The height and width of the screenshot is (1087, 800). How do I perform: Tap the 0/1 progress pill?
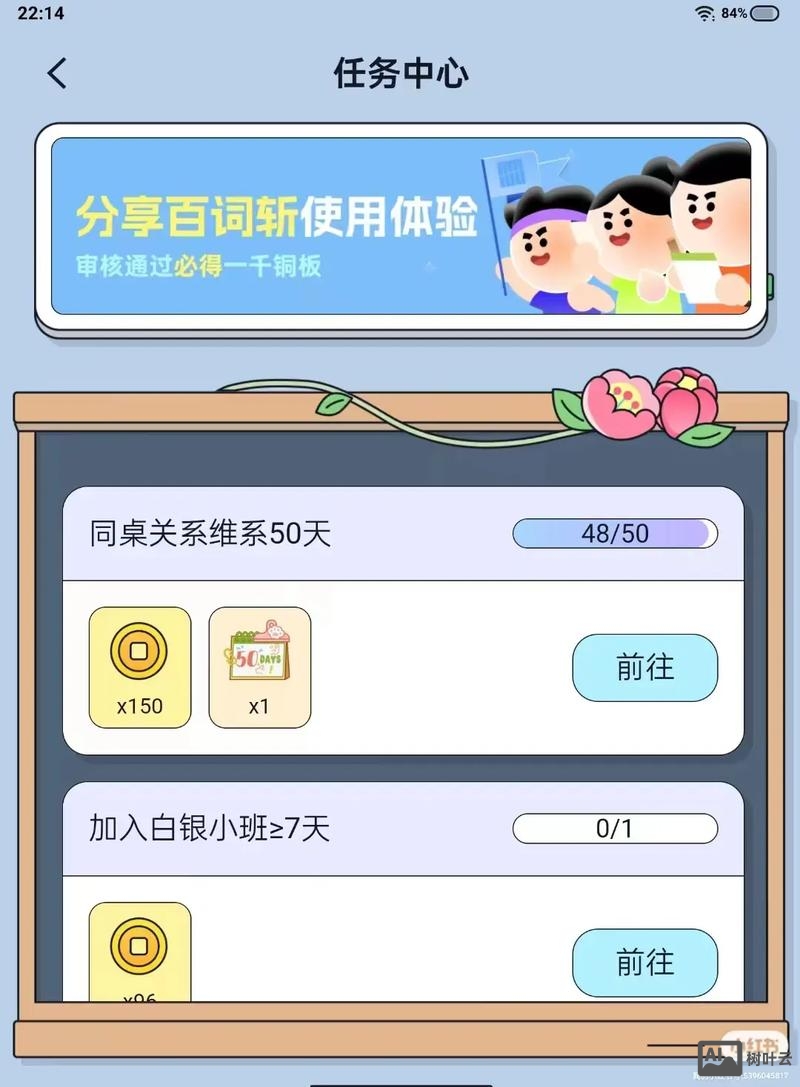click(615, 828)
